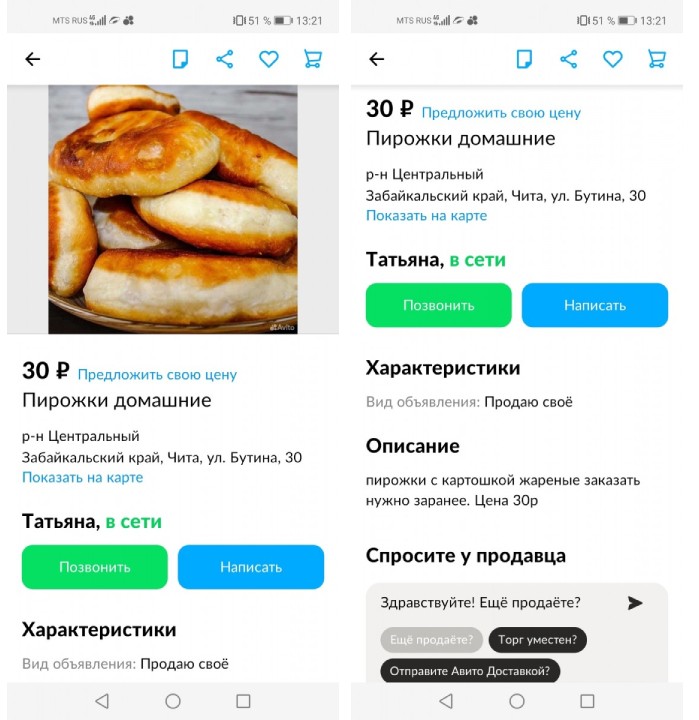The height and width of the screenshot is (720, 699).
Task: Choose the 'Торг уместен?' chip
Action: click(539, 640)
